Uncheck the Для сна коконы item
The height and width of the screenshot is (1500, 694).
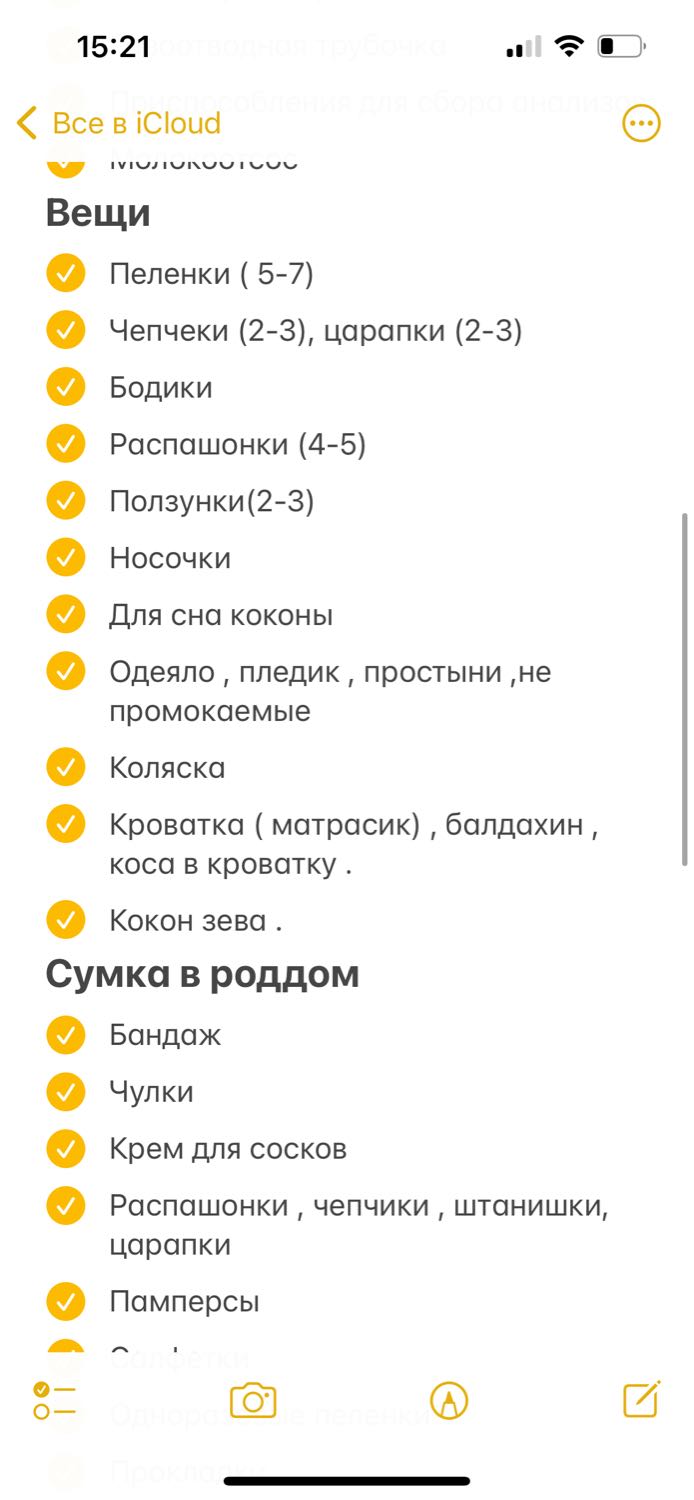coord(66,615)
